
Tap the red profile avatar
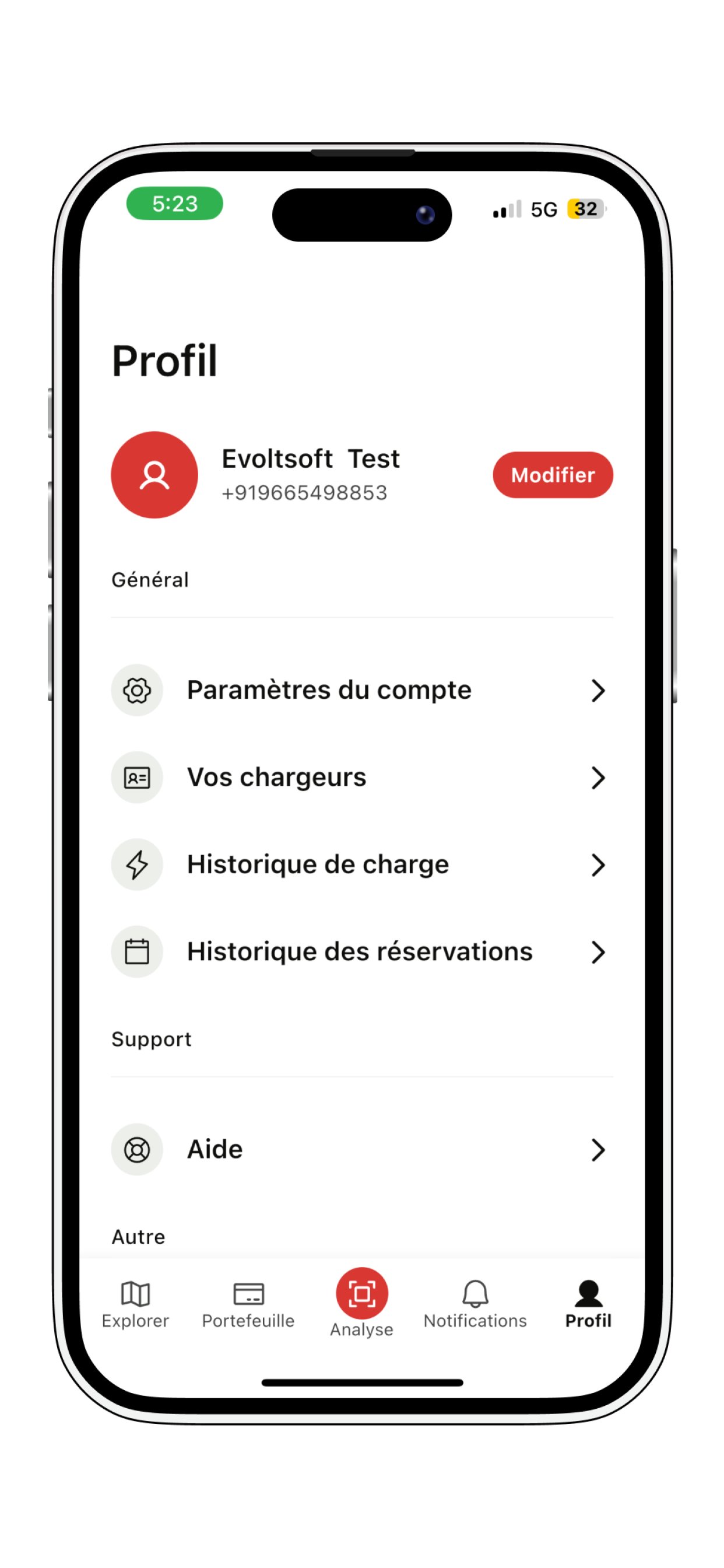pos(154,475)
